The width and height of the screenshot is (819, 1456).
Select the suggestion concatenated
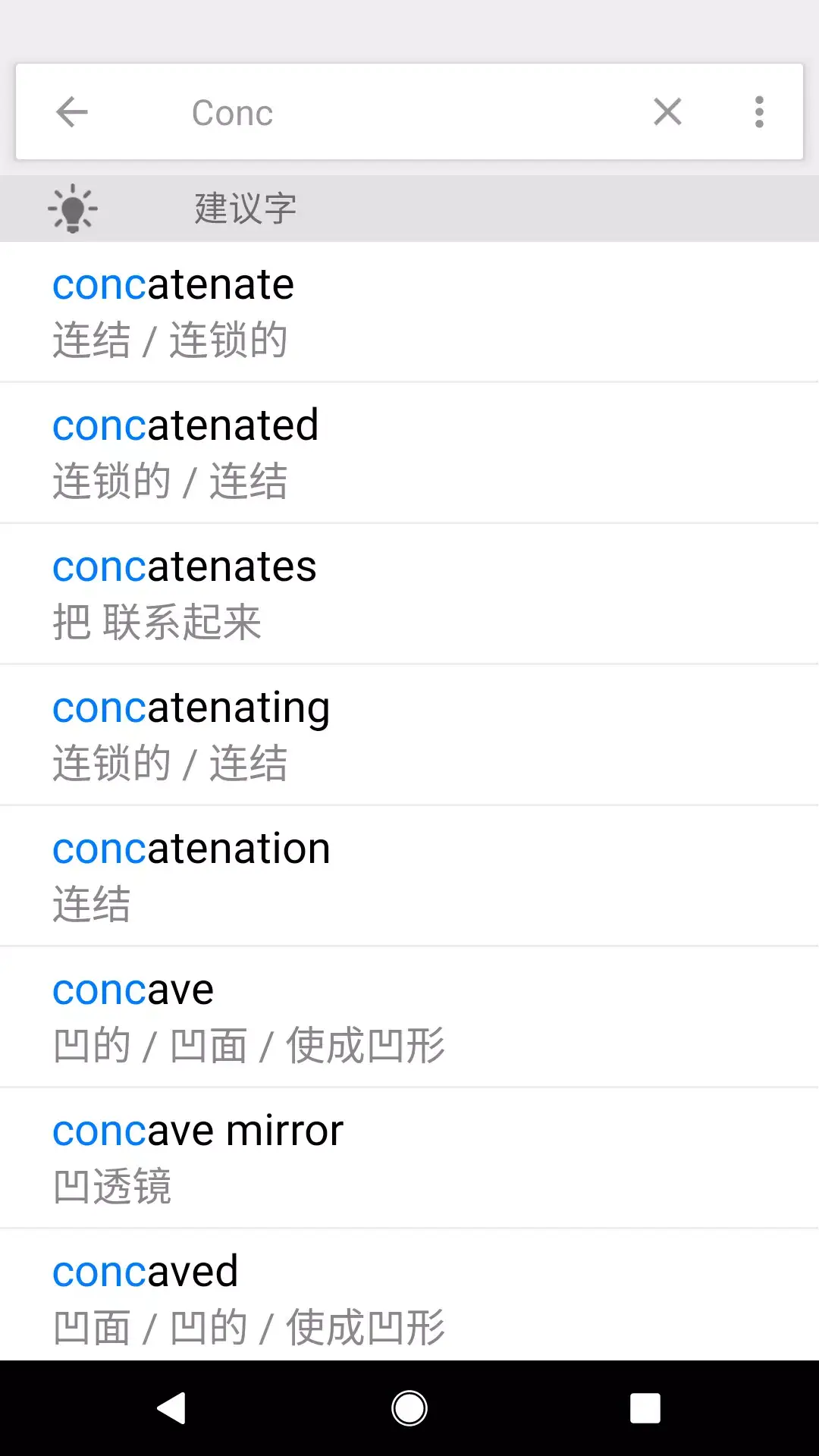click(185, 425)
